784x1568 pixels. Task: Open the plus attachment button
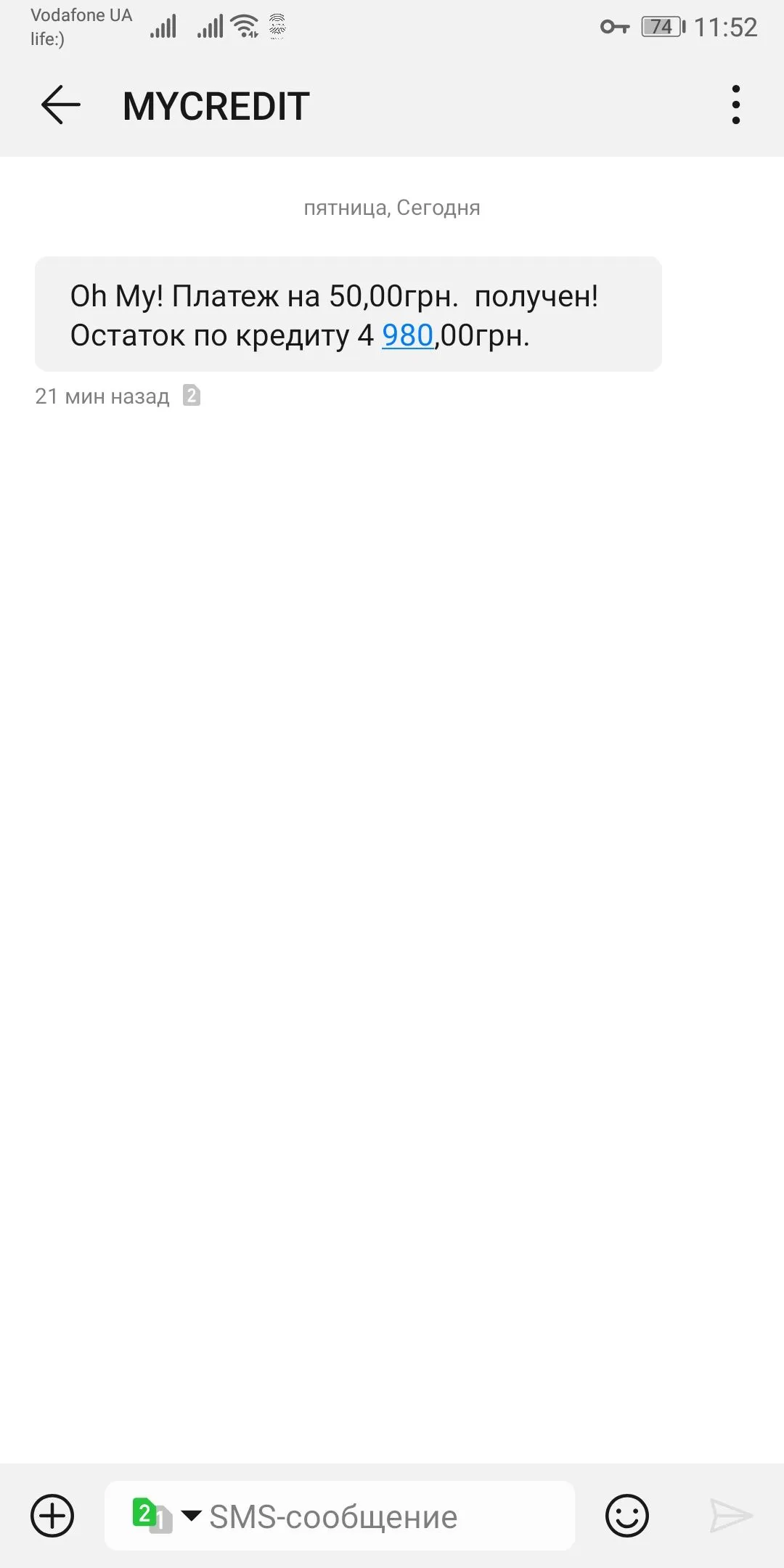coord(52,1516)
